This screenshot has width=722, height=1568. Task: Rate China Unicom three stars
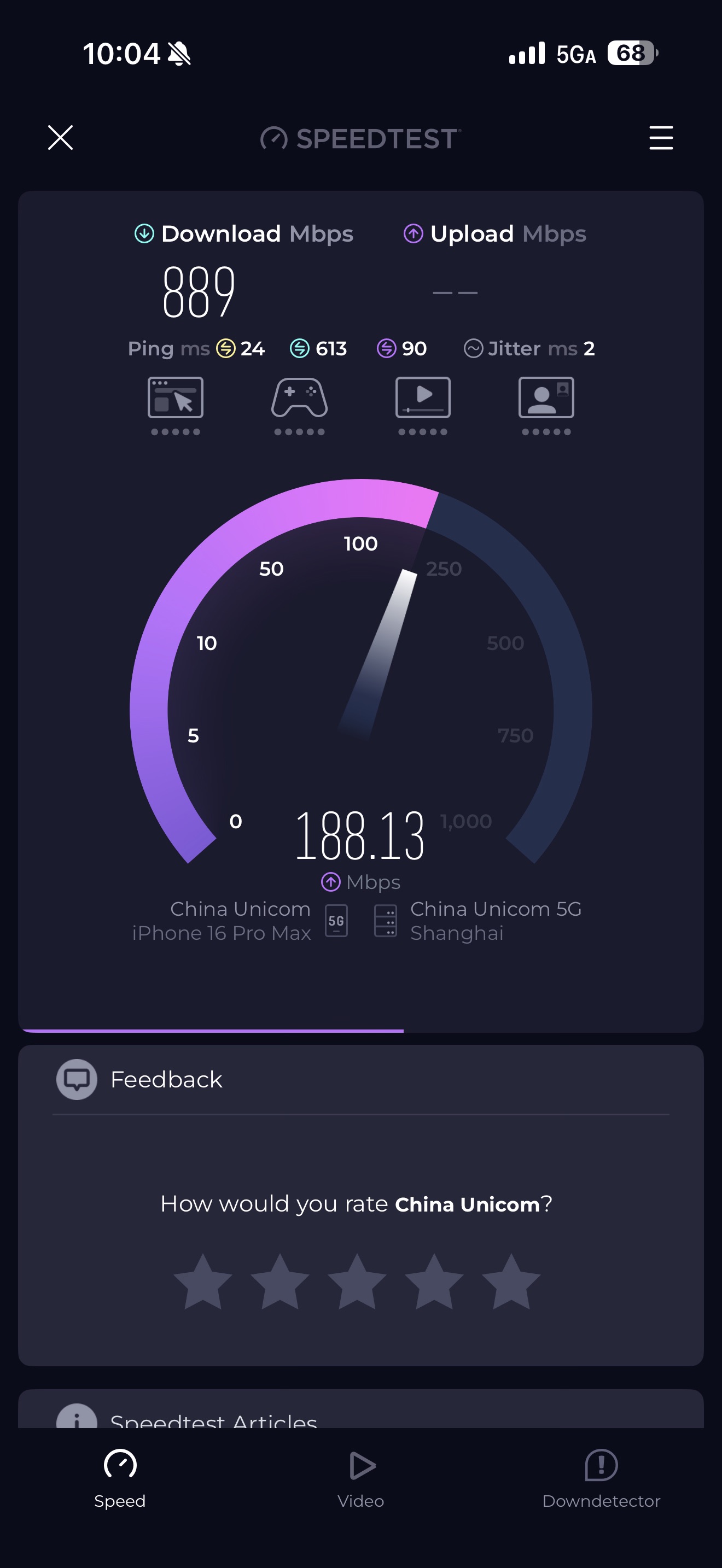[357, 1282]
